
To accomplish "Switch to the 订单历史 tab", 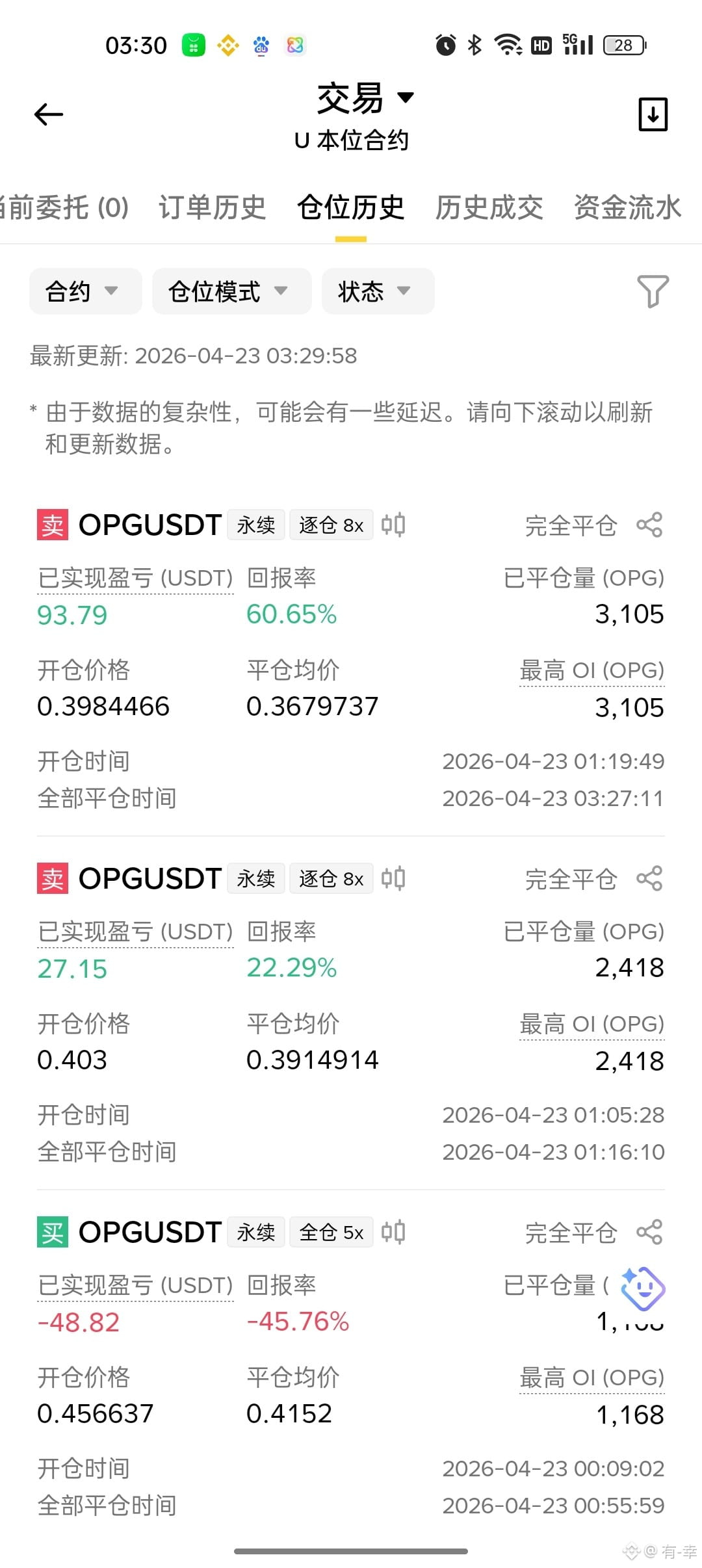I will pyautogui.click(x=213, y=208).
